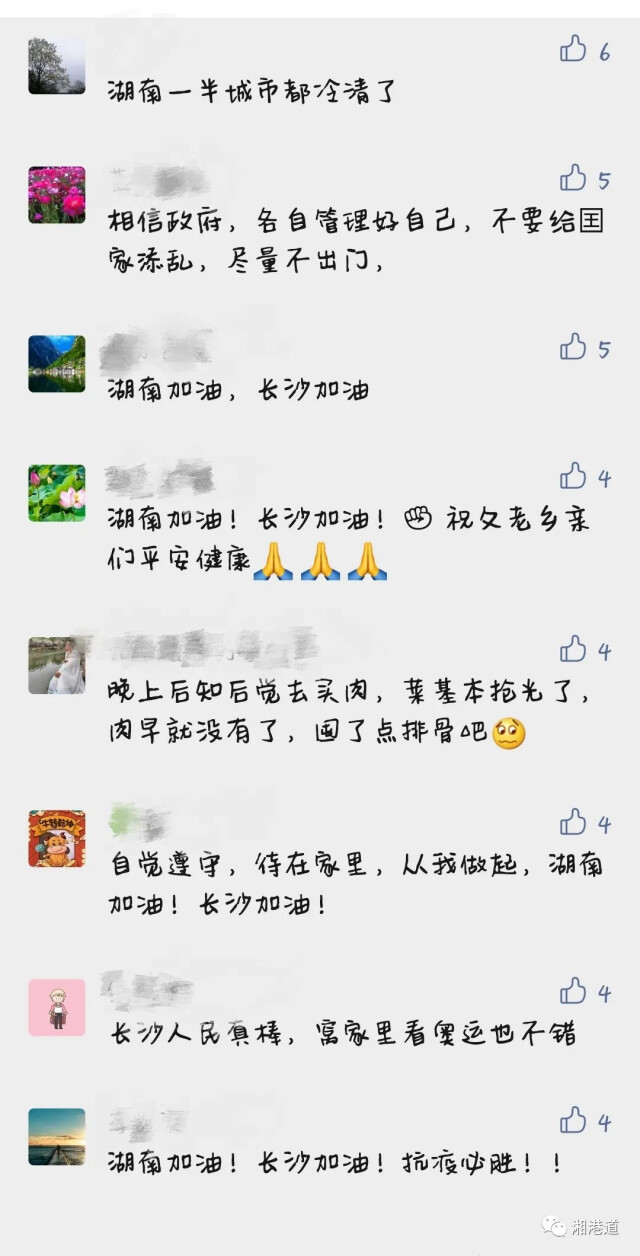Like the comment starting with 相信政府
Viewport: 640px width, 1256px height.
[573, 178]
